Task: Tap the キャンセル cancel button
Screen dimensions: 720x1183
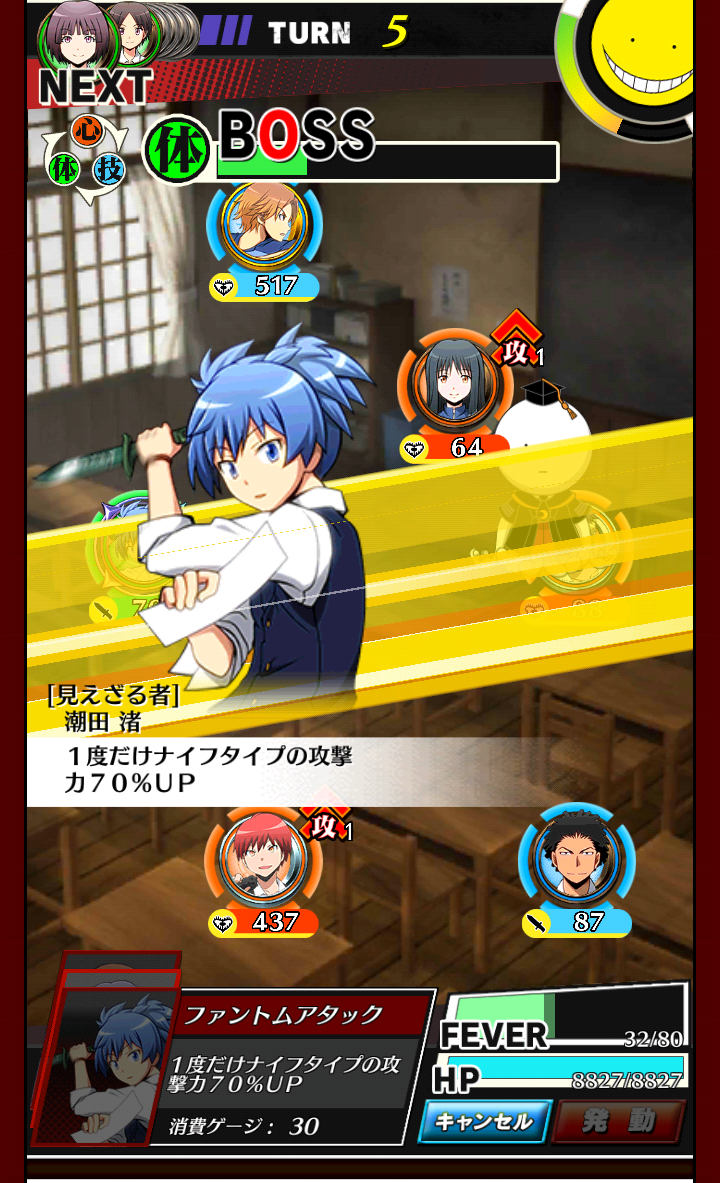Action: (x=484, y=1121)
